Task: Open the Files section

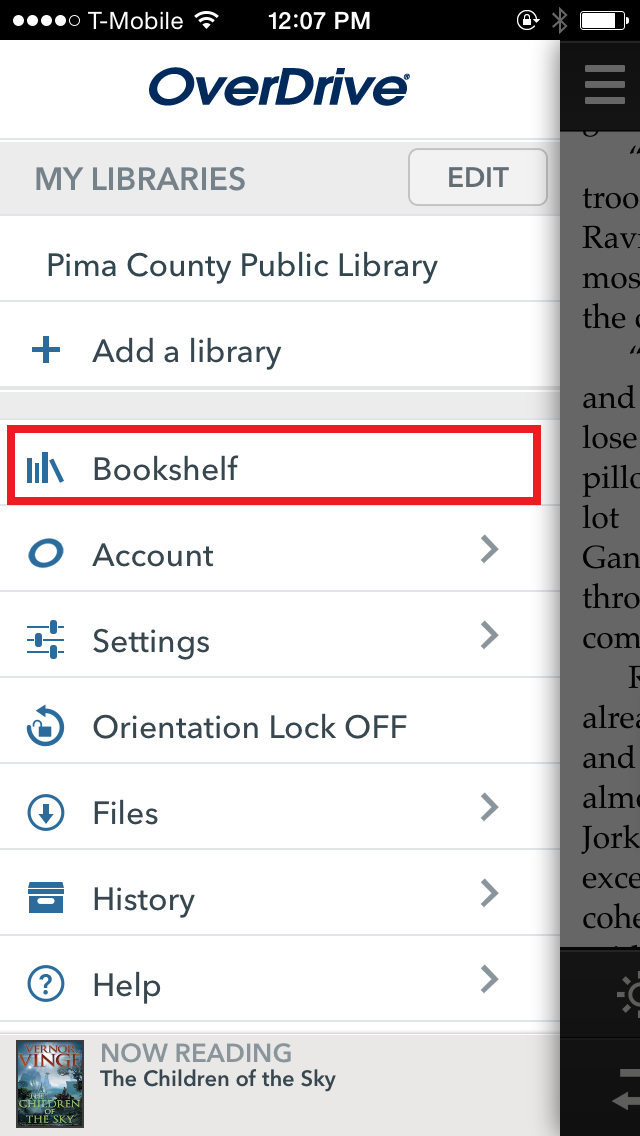Action: [280, 812]
